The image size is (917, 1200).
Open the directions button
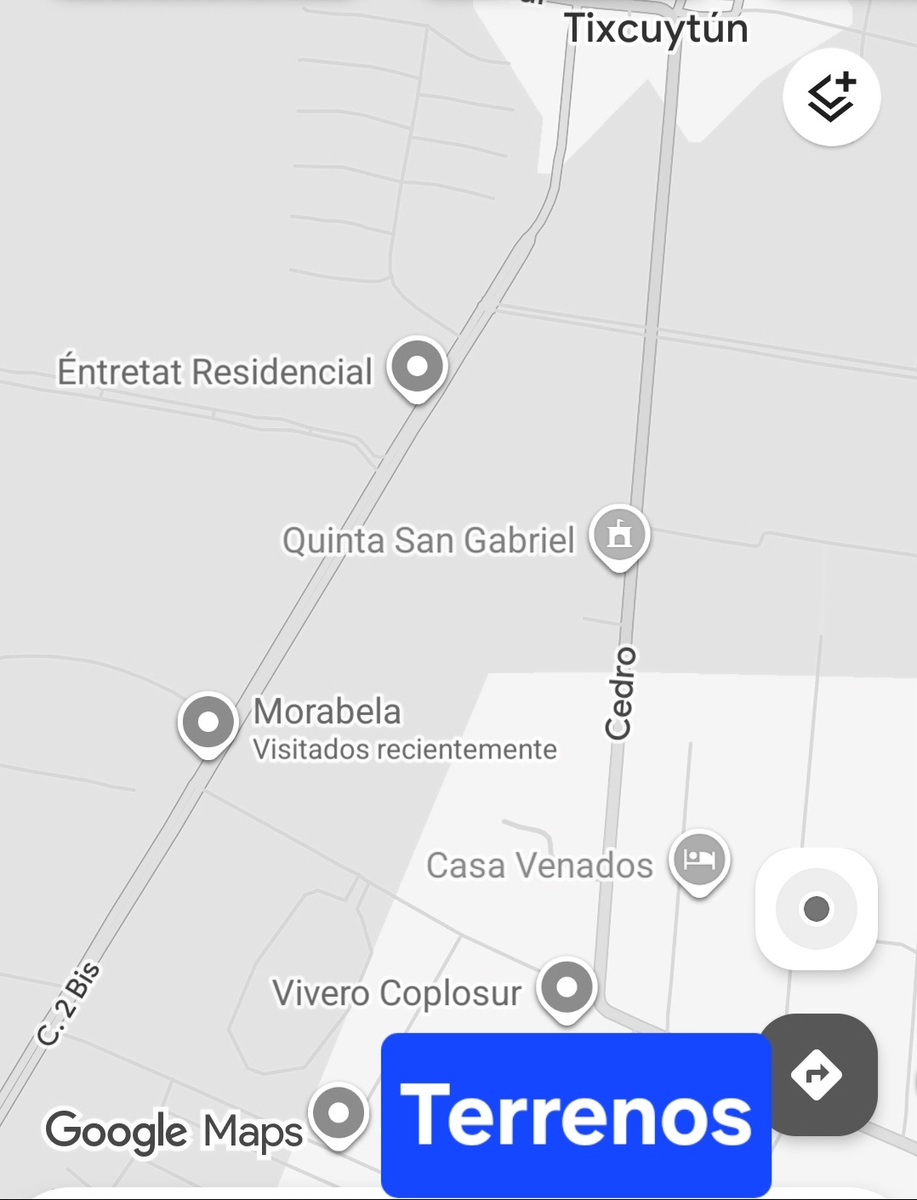coord(818,1074)
